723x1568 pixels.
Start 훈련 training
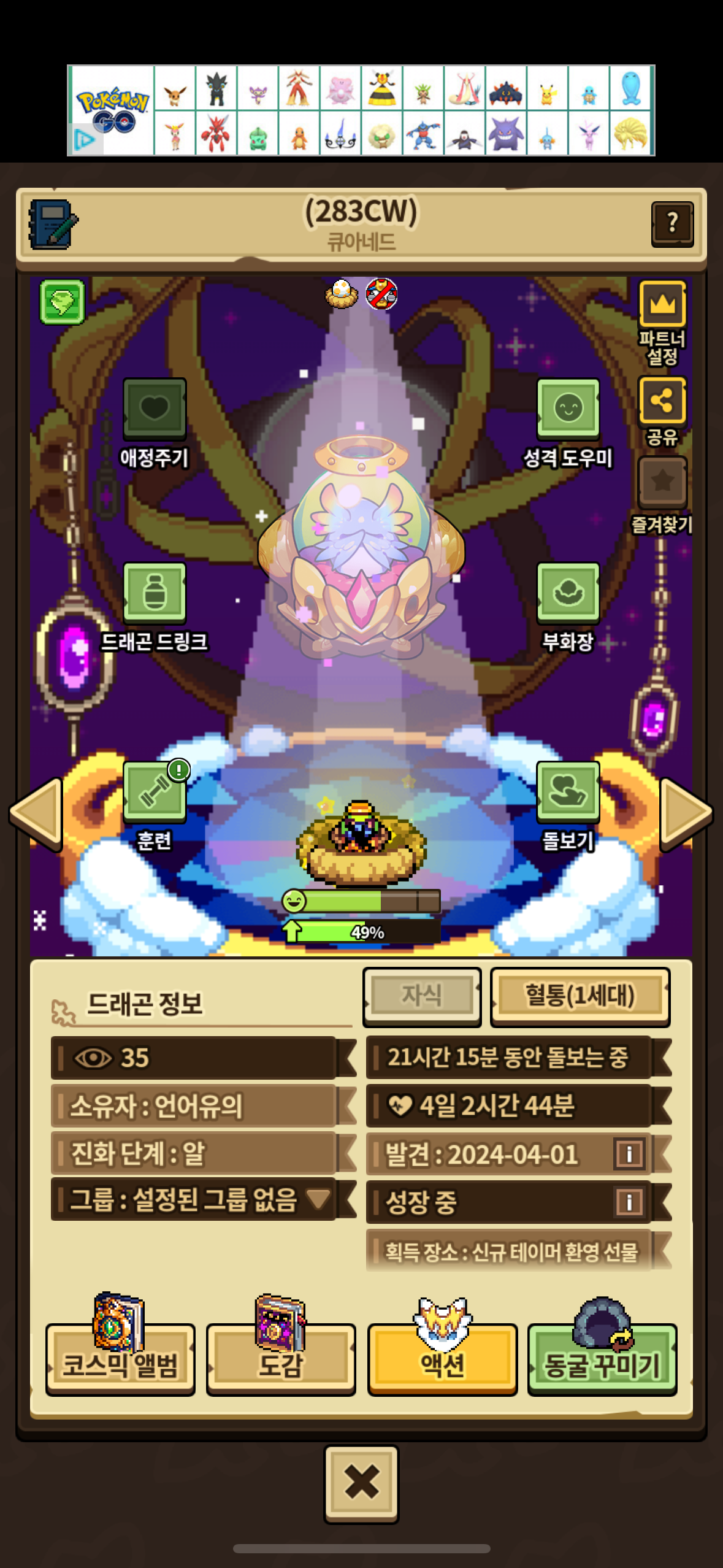point(155,791)
